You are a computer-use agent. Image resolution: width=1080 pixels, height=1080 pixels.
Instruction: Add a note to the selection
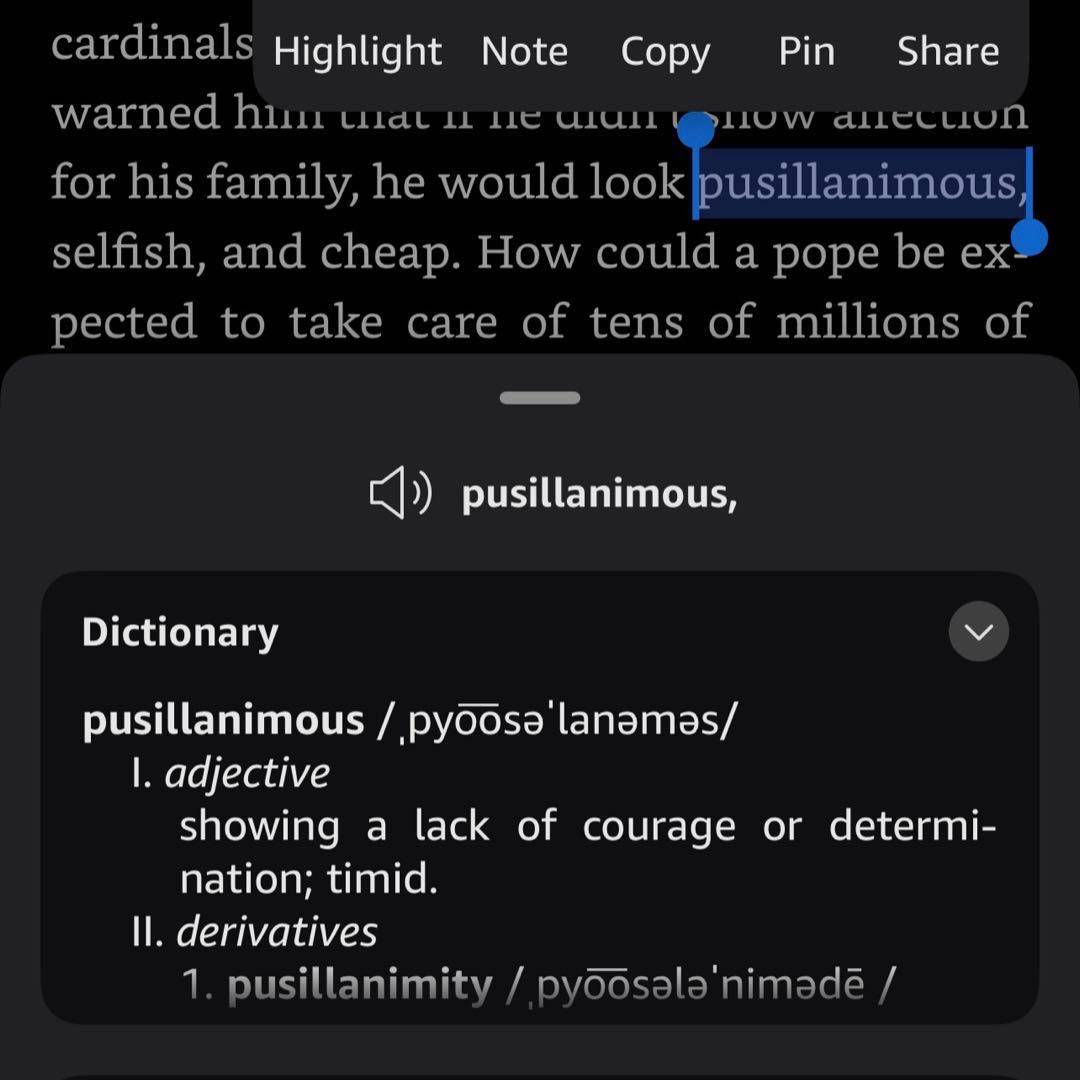pos(524,51)
